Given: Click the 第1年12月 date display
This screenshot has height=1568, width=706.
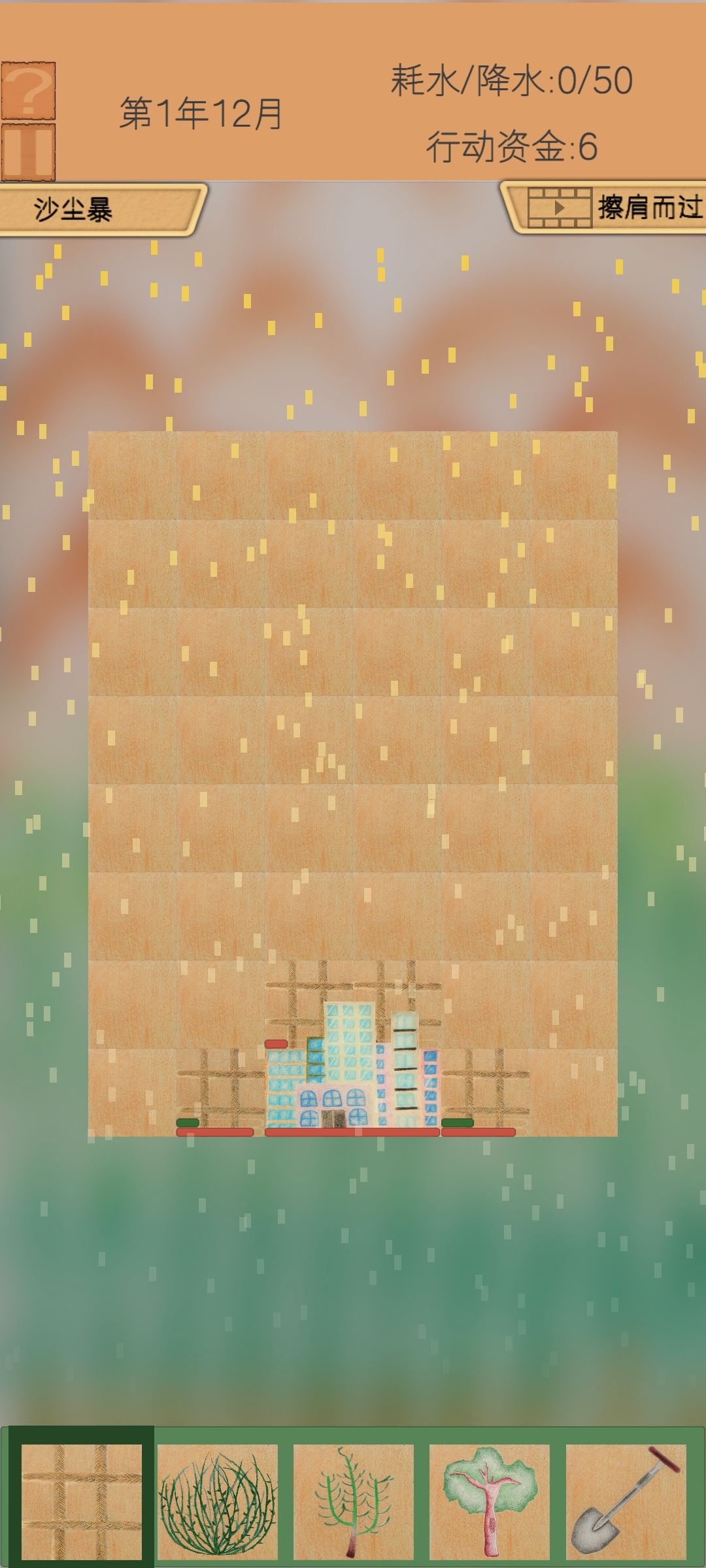Looking at the screenshot, I should pos(199,111).
